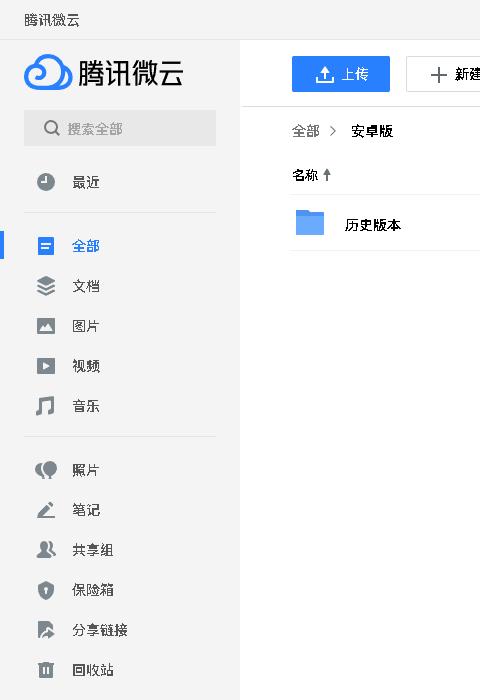Tap the 搜索全部 search box

[120, 128]
